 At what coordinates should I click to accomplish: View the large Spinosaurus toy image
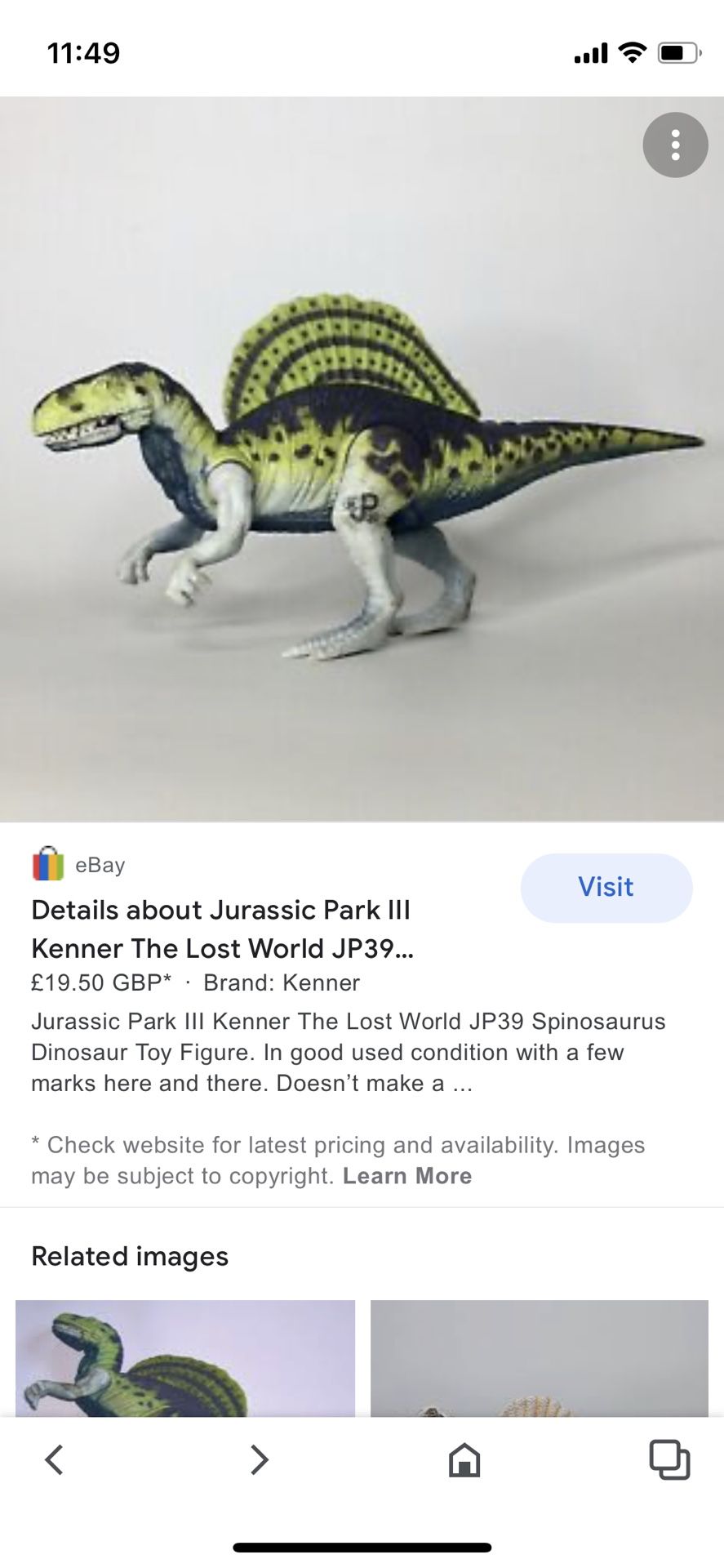click(x=362, y=459)
